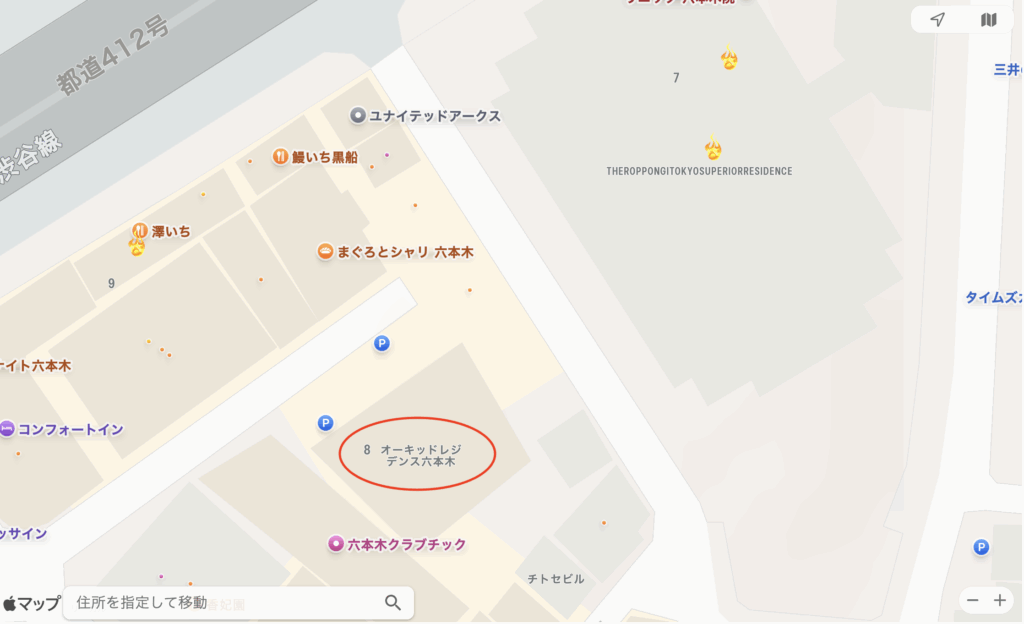Select the 六本木クラブチック marker
This screenshot has height=624, width=1024.
pyautogui.click(x=336, y=545)
